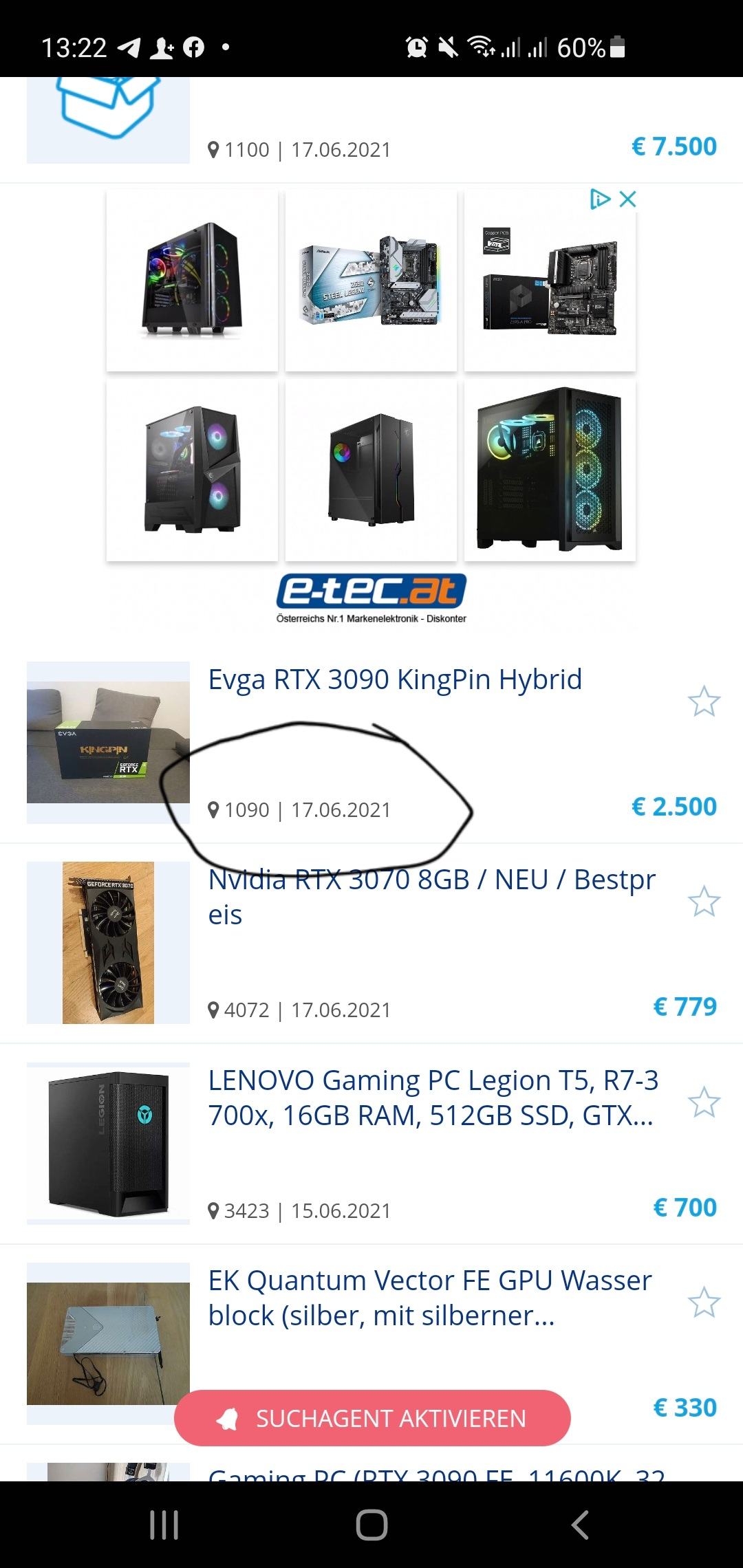Go back with the system back button
The width and height of the screenshot is (743, 1568).
coord(580,1525)
